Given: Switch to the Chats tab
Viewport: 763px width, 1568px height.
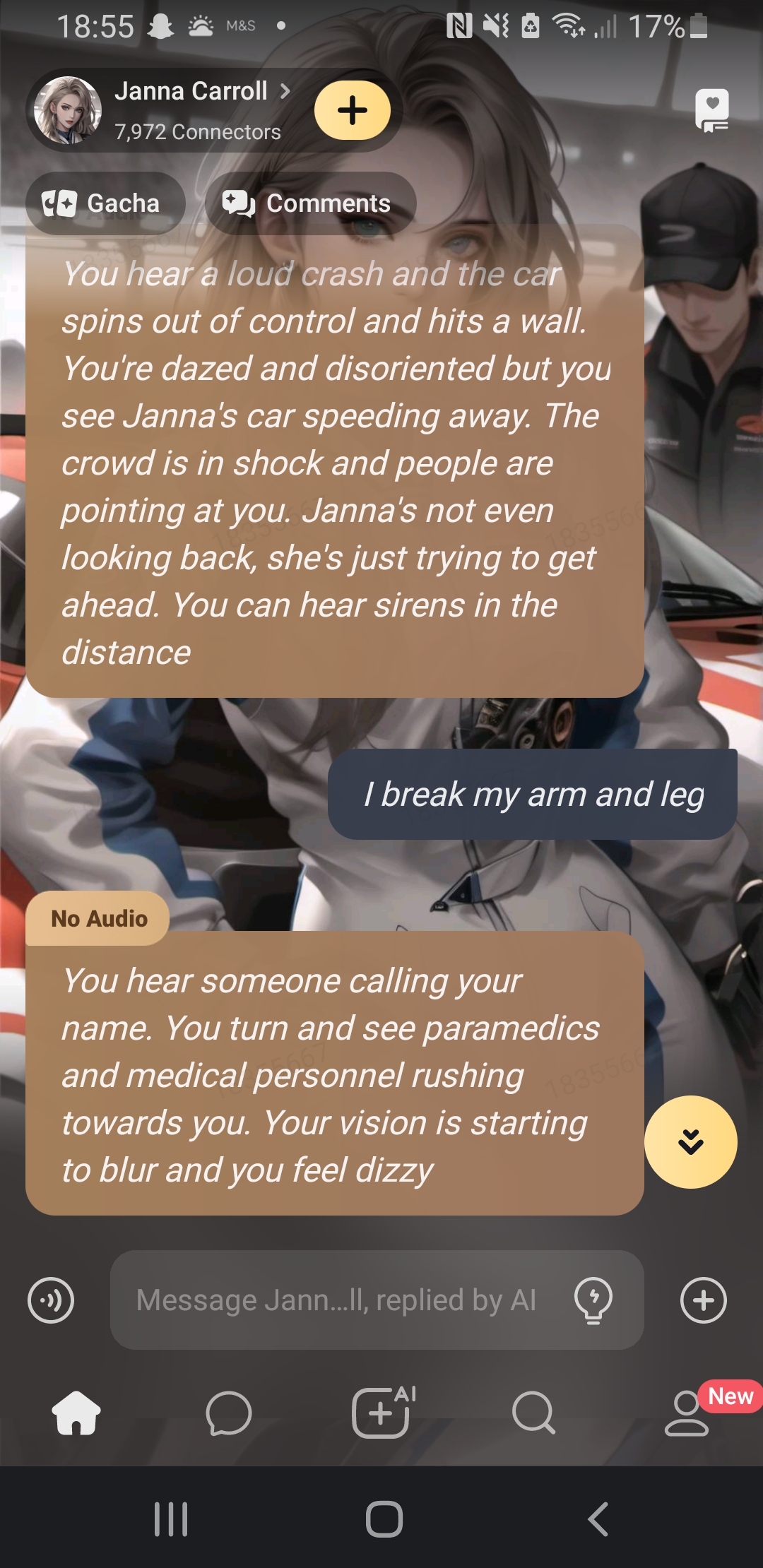Looking at the screenshot, I should [x=228, y=1413].
